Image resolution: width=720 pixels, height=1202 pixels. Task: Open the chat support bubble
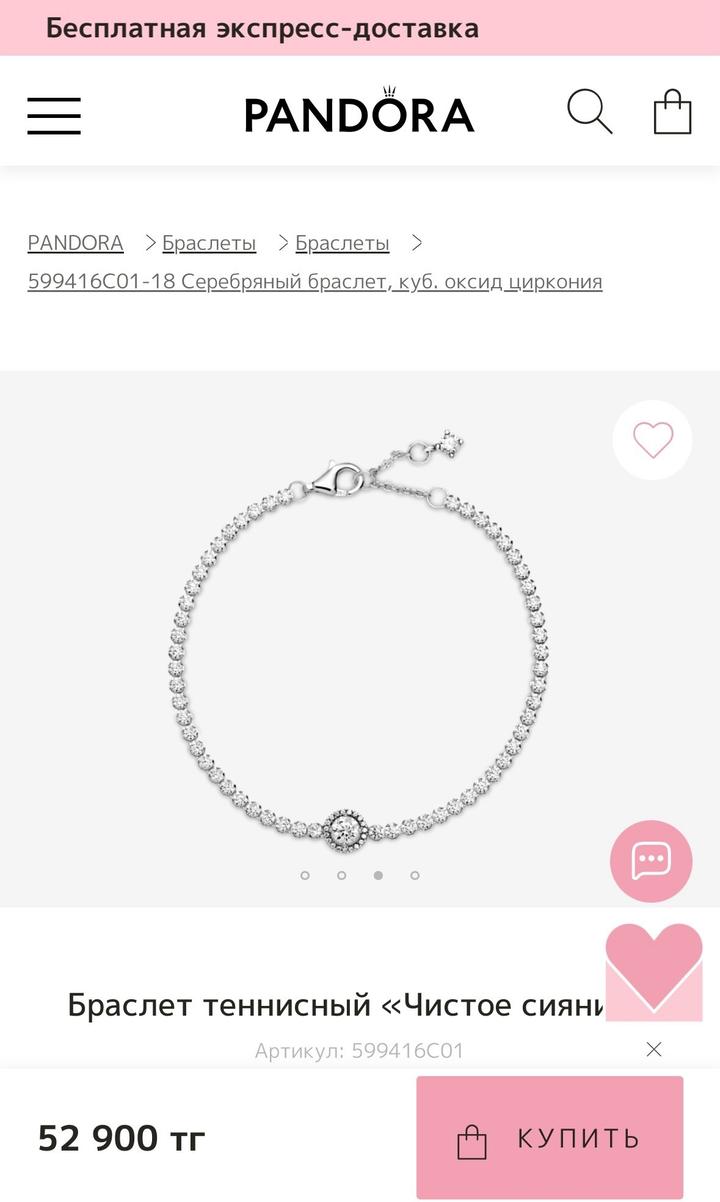click(x=651, y=861)
